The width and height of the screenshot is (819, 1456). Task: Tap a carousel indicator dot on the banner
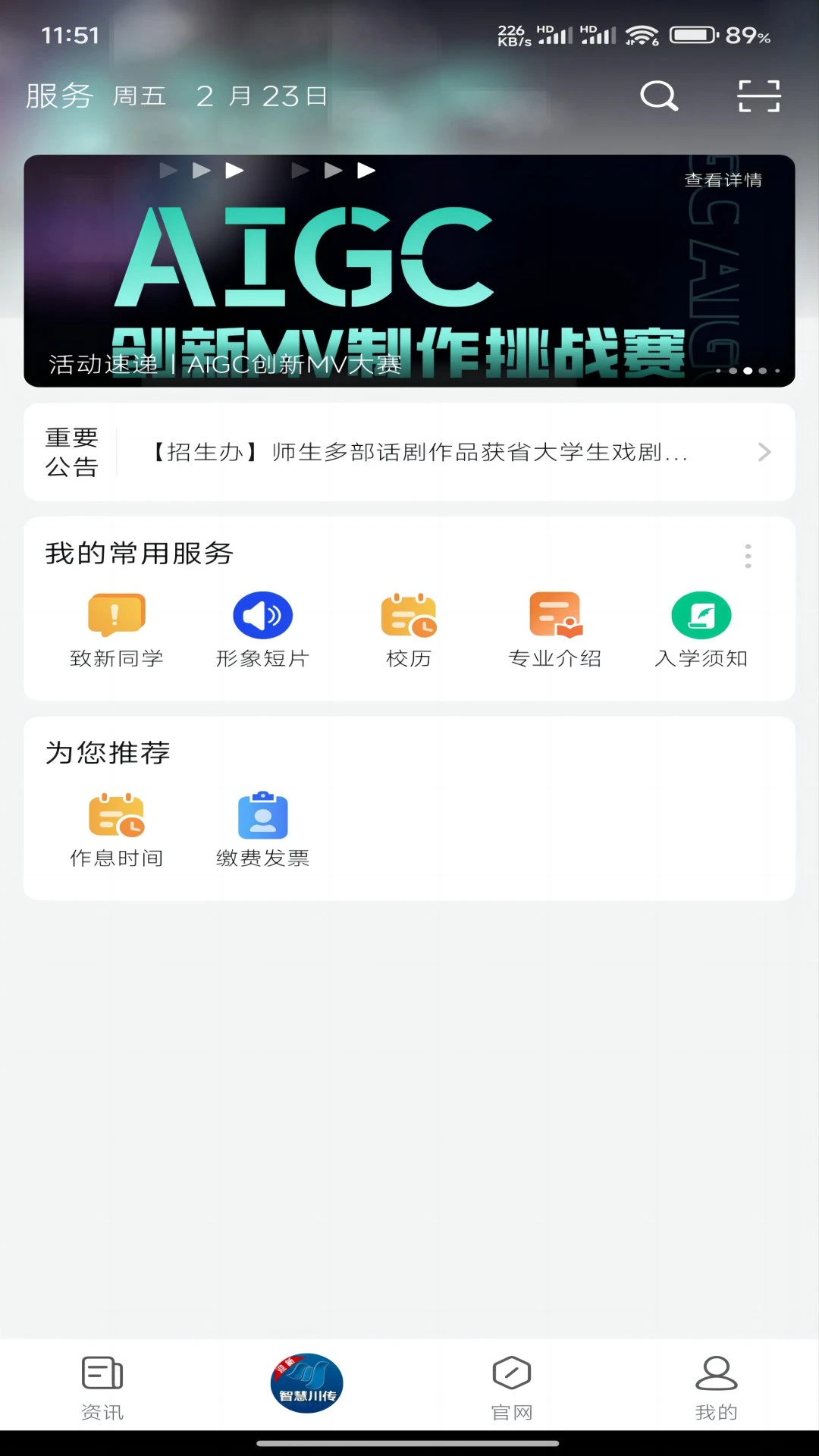click(x=746, y=370)
